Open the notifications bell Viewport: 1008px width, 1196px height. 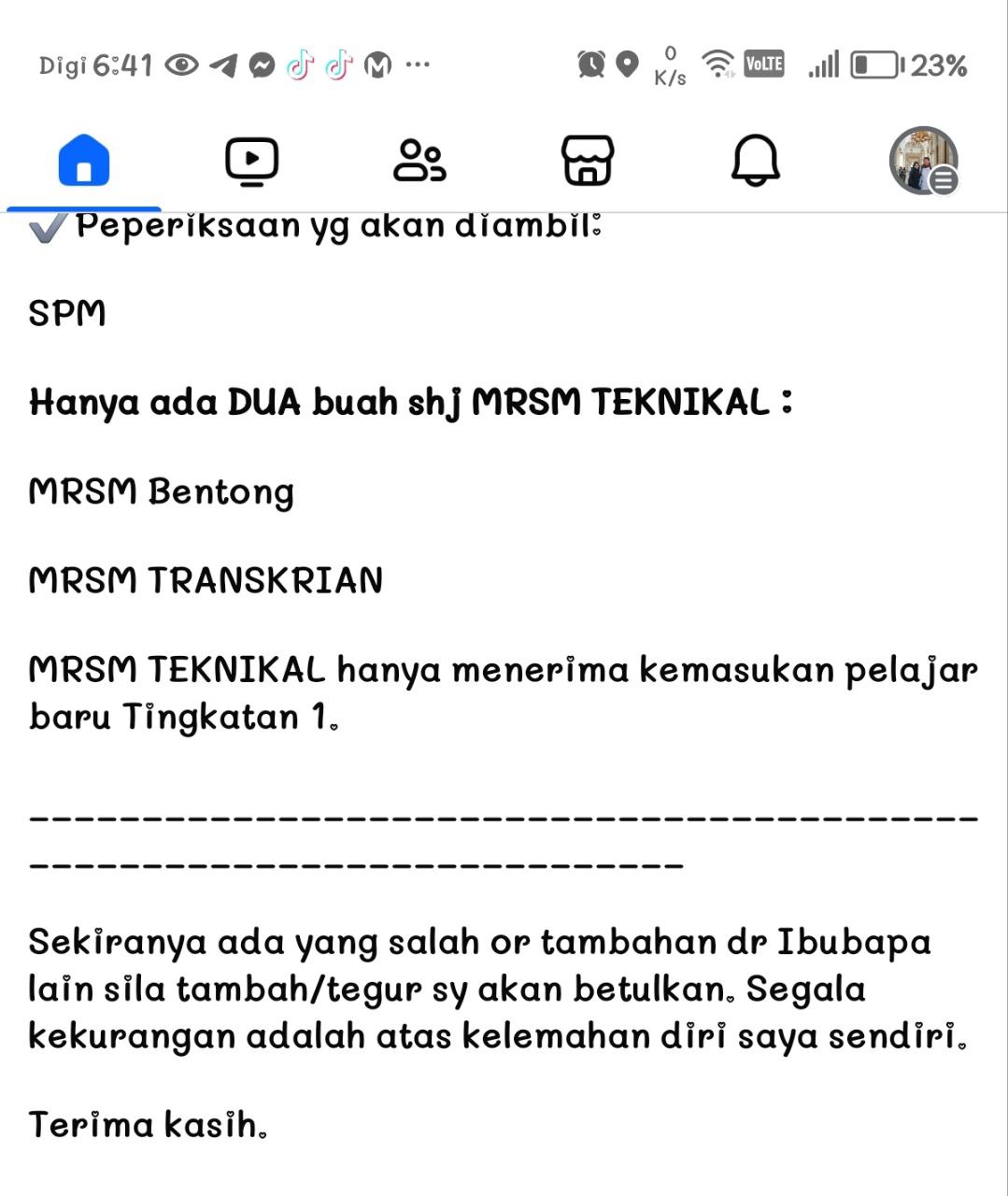(755, 161)
